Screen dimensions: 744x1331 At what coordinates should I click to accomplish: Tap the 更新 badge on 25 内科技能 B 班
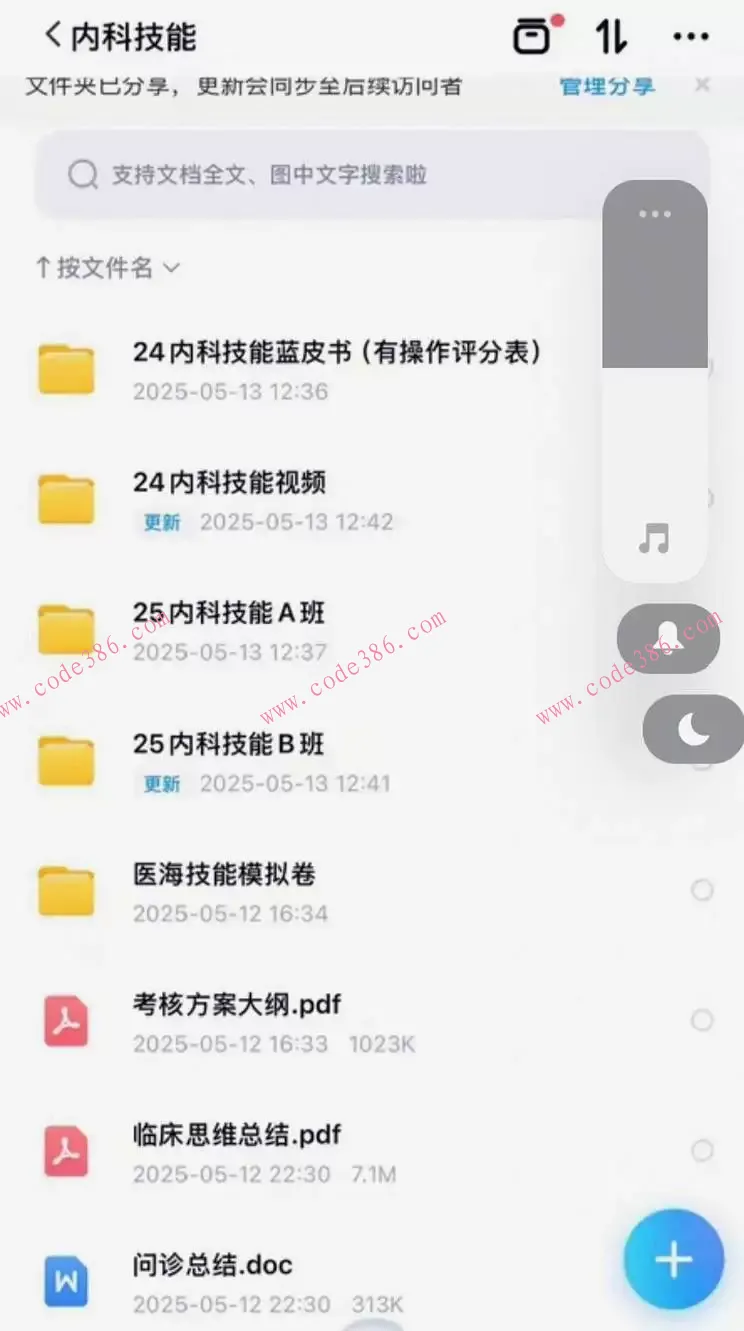click(x=160, y=783)
